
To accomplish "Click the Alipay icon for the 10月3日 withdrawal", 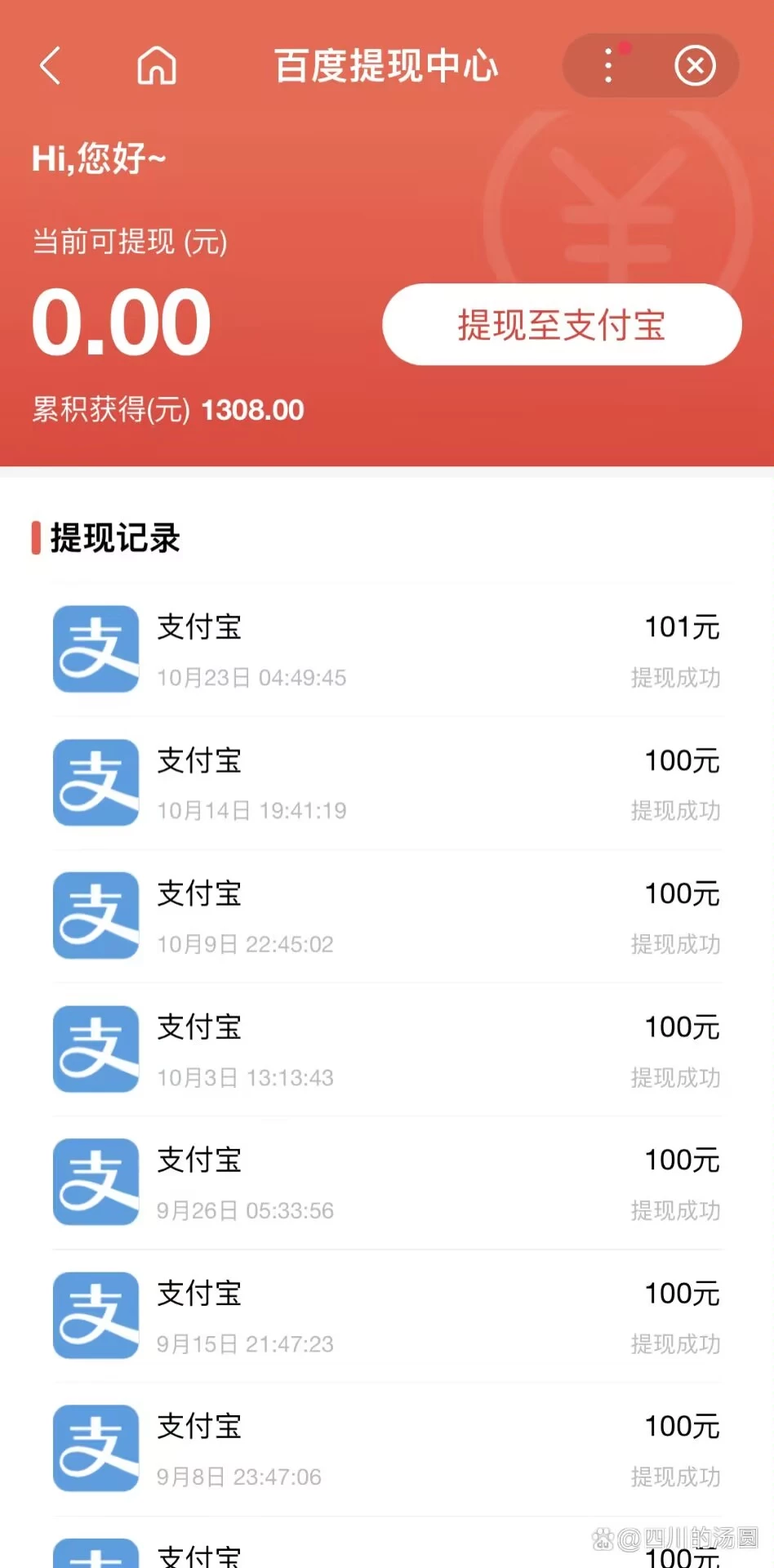I will point(96,1049).
